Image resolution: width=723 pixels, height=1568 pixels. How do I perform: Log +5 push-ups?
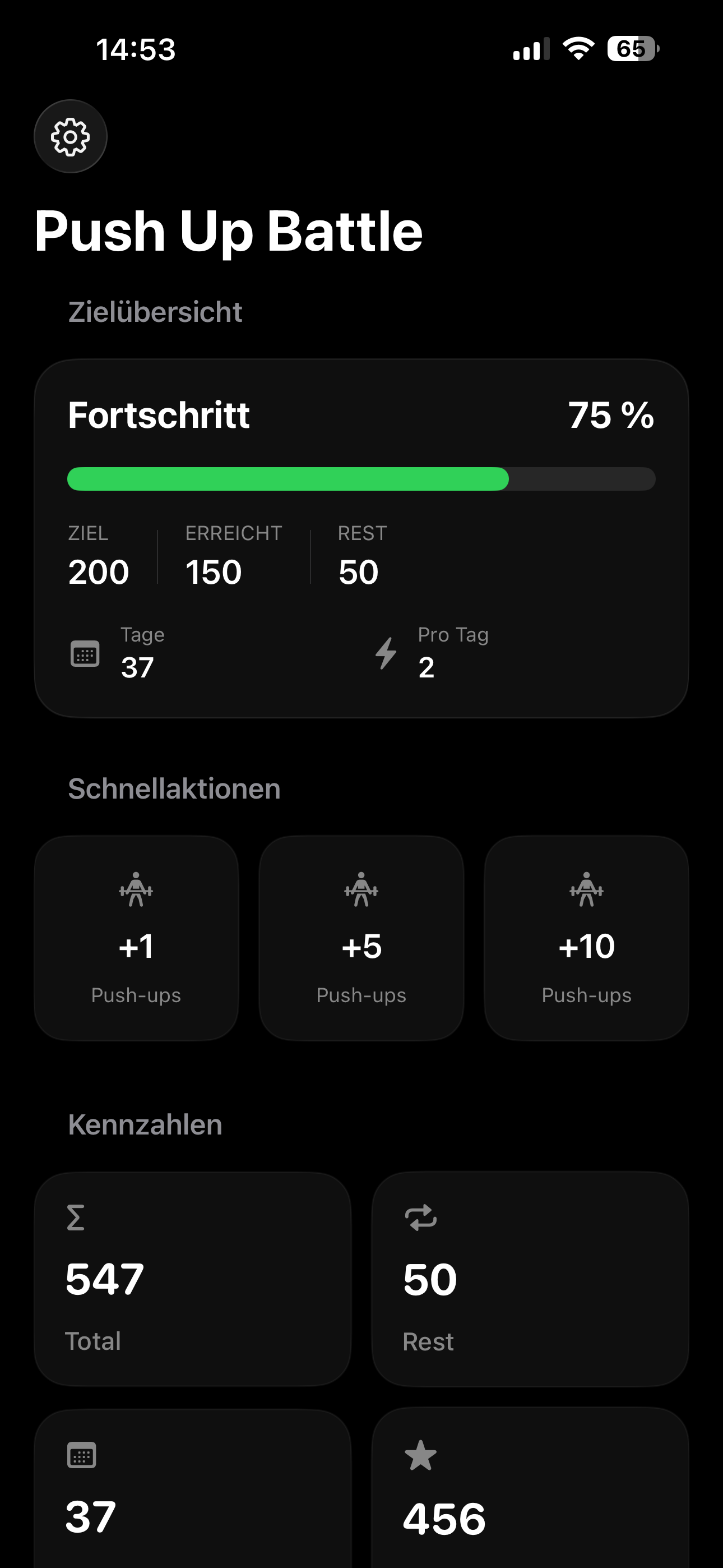361,938
